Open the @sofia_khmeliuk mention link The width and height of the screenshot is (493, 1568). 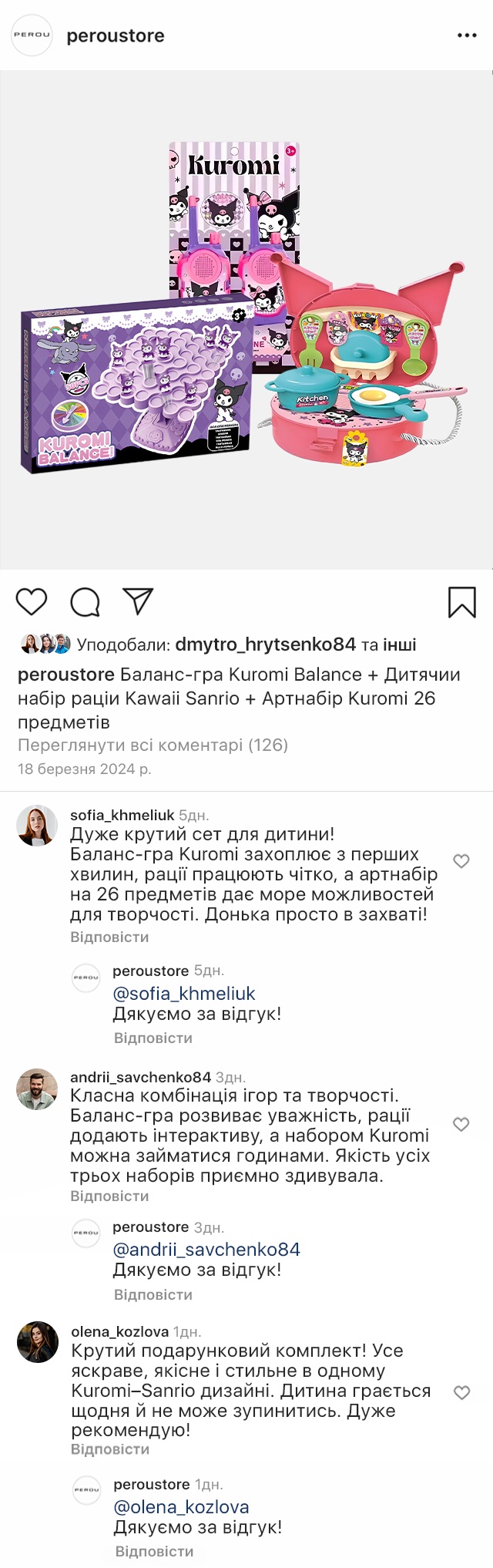click(184, 994)
